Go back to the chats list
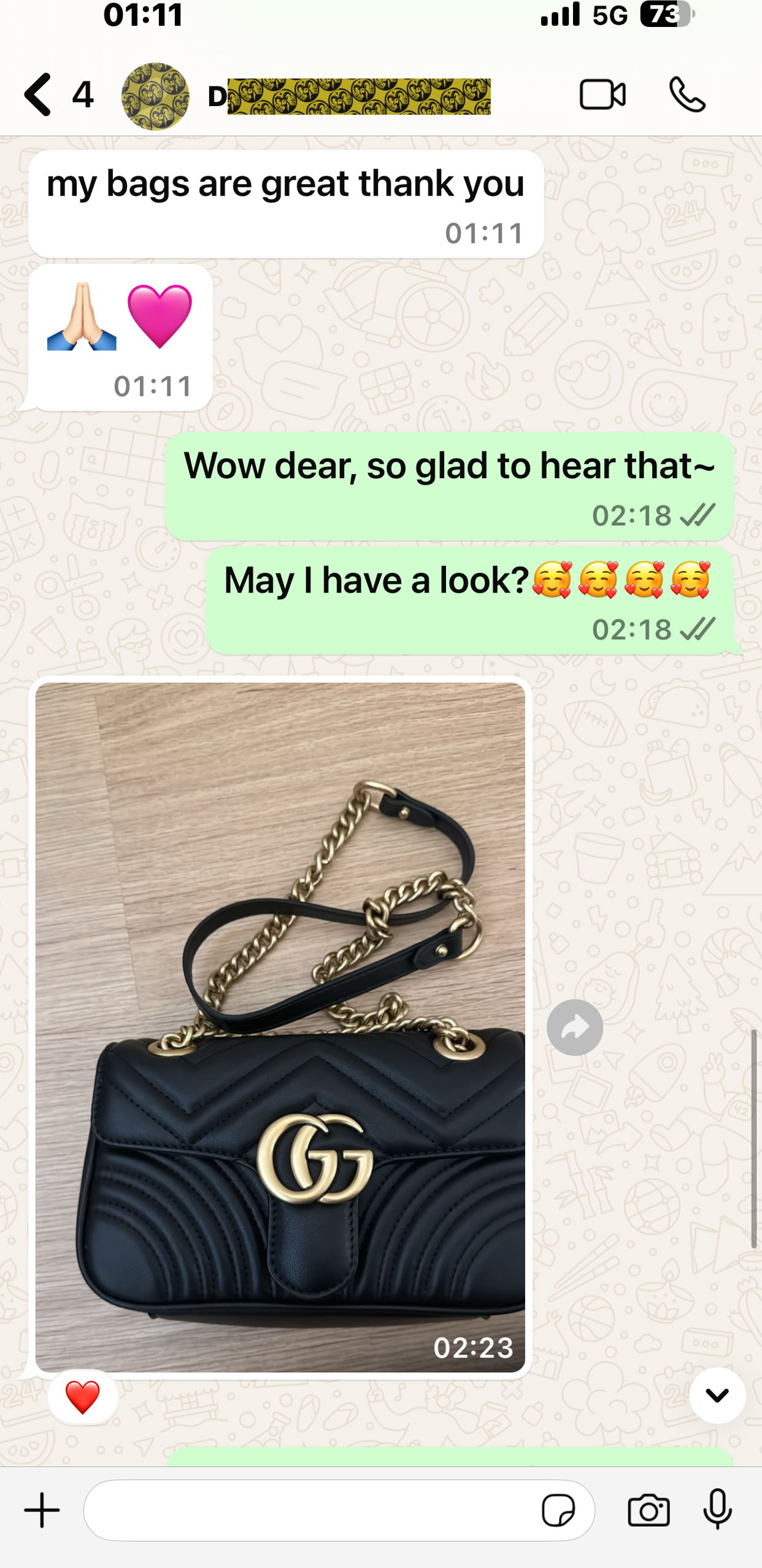The height and width of the screenshot is (1568, 762). pos(38,95)
